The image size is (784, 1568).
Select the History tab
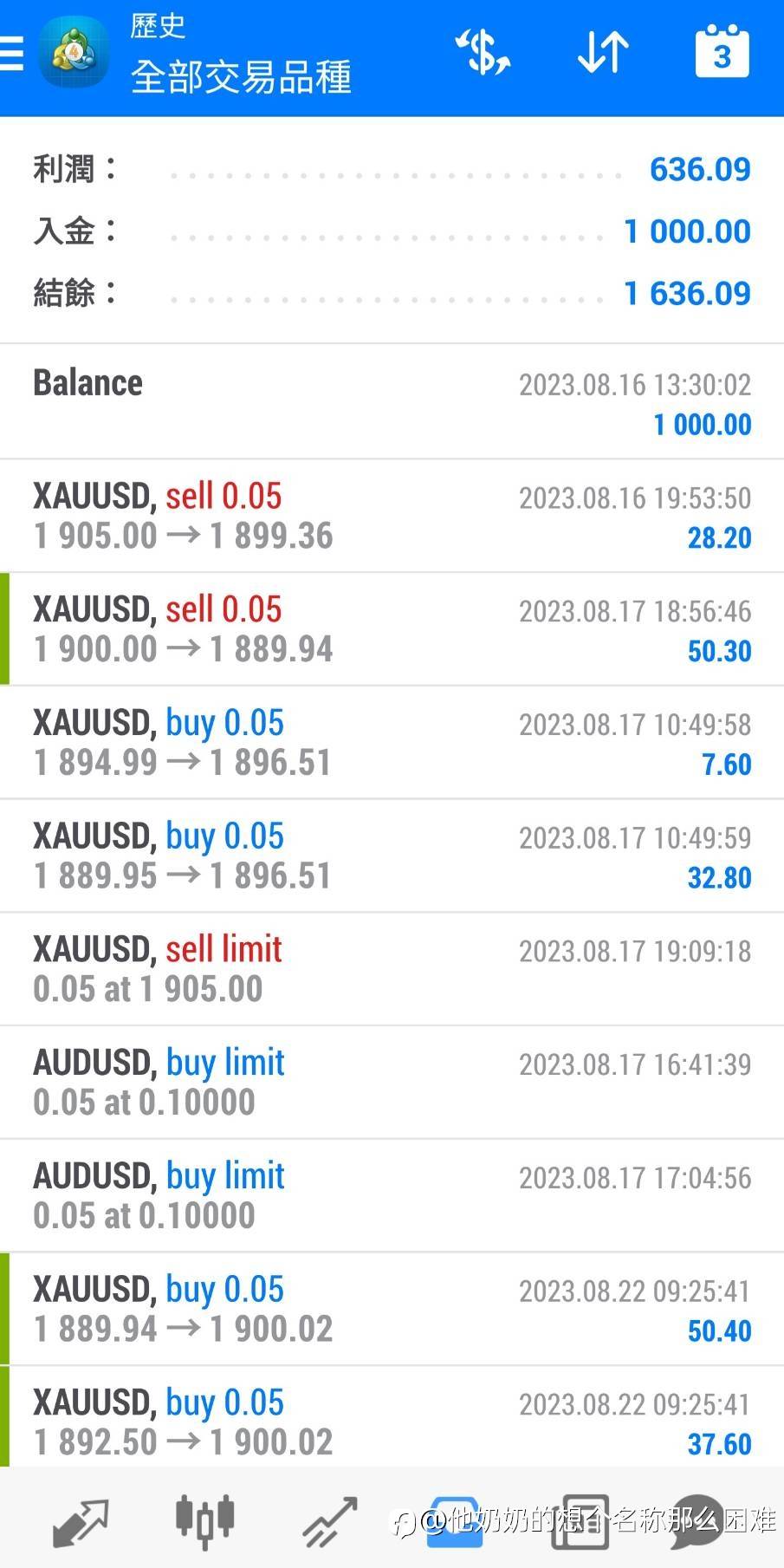click(x=454, y=1521)
